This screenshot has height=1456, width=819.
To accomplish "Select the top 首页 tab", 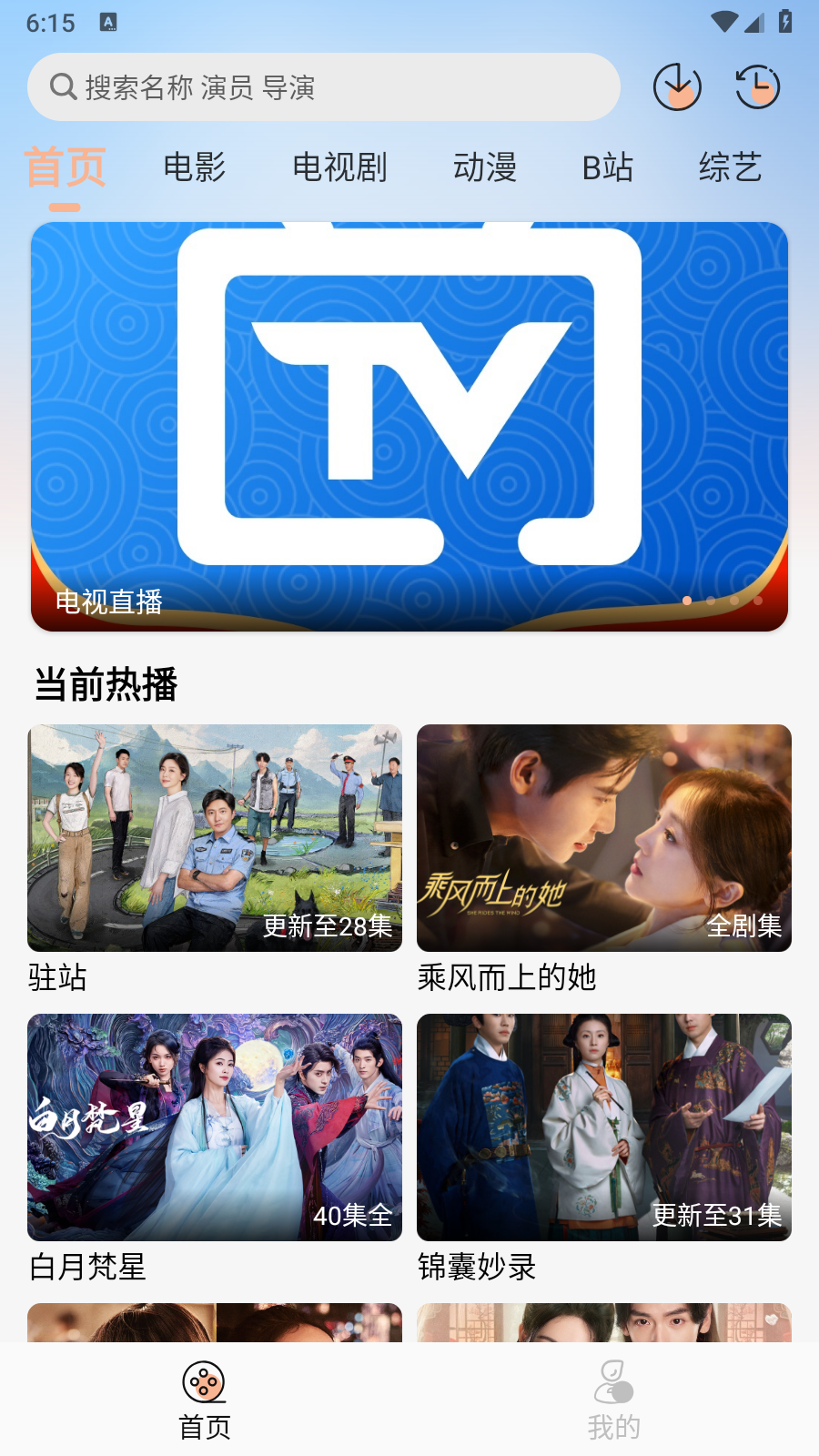I will pos(65,167).
